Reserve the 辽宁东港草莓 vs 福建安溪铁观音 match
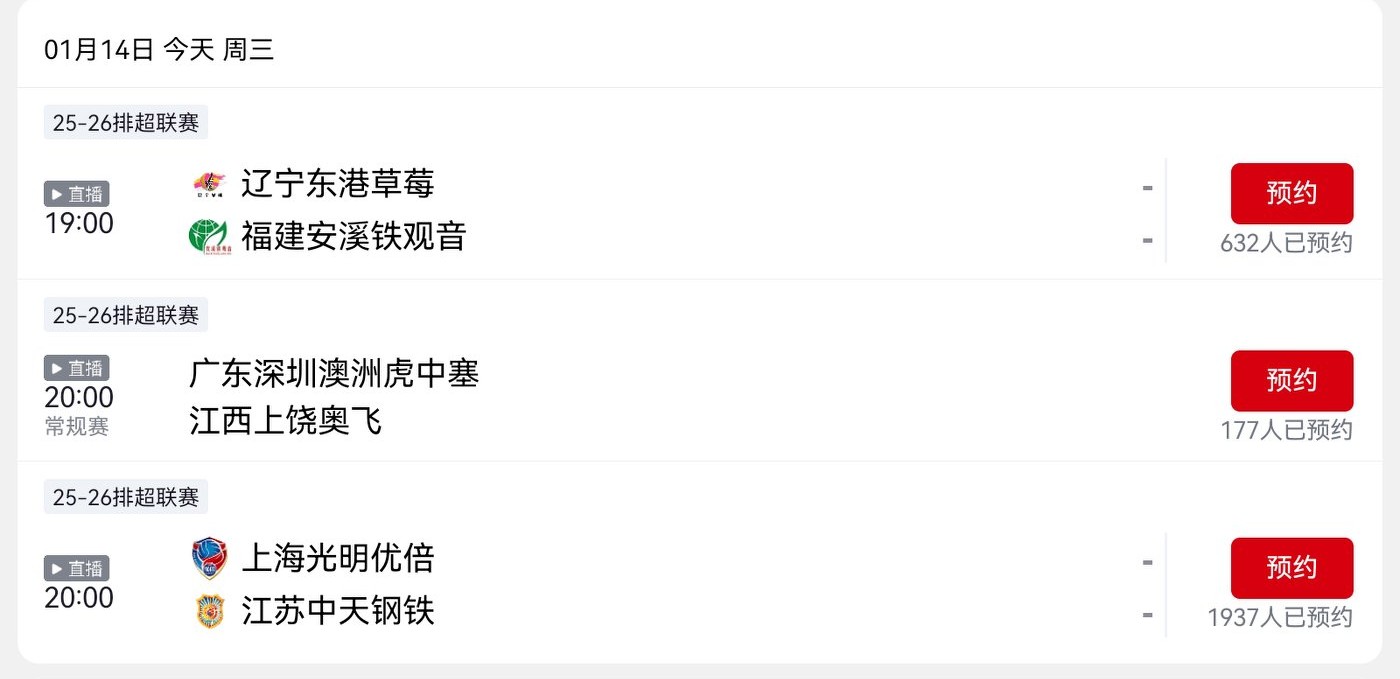The height and width of the screenshot is (679, 1400). pos(1291,193)
